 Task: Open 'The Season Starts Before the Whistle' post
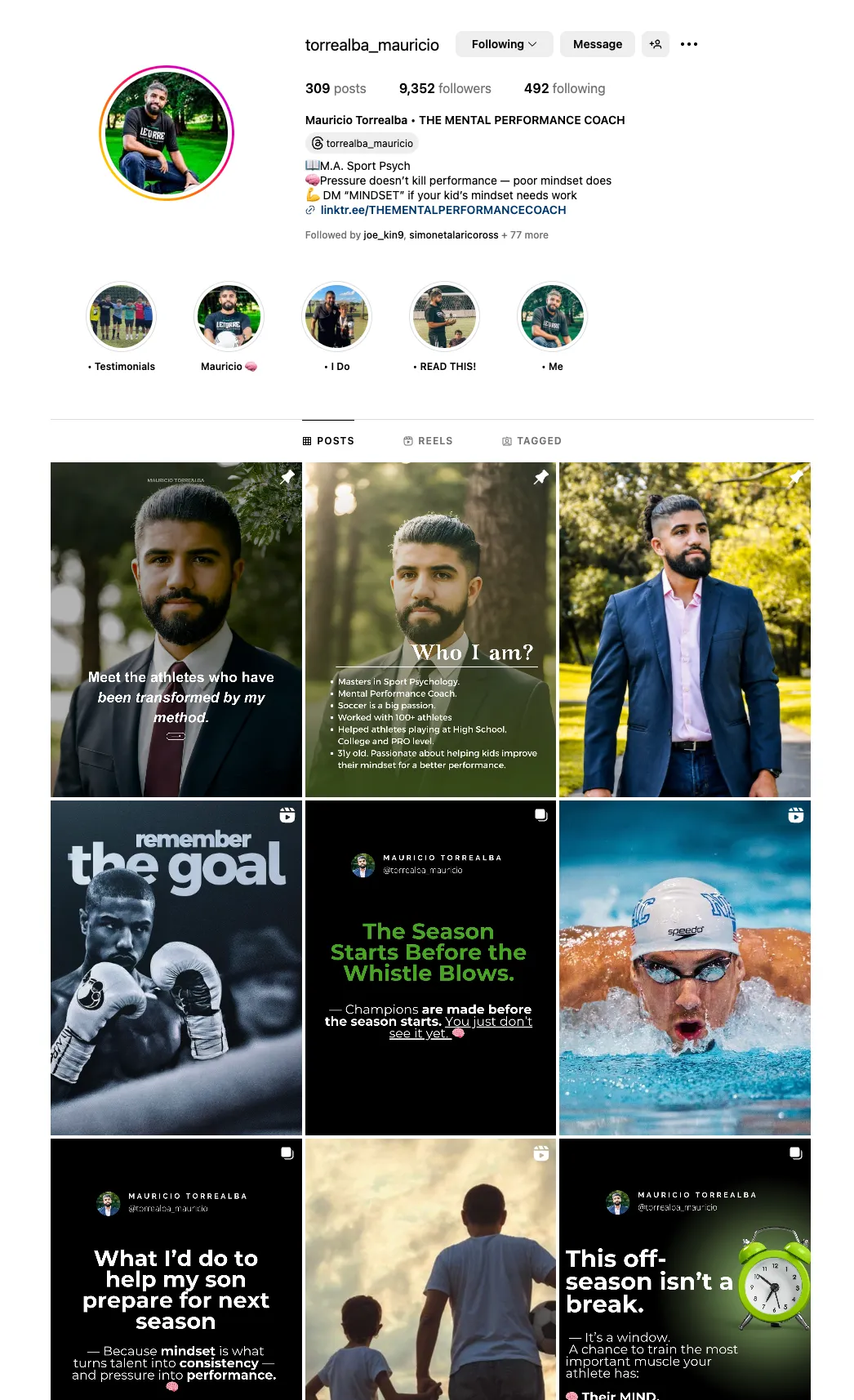click(430, 967)
